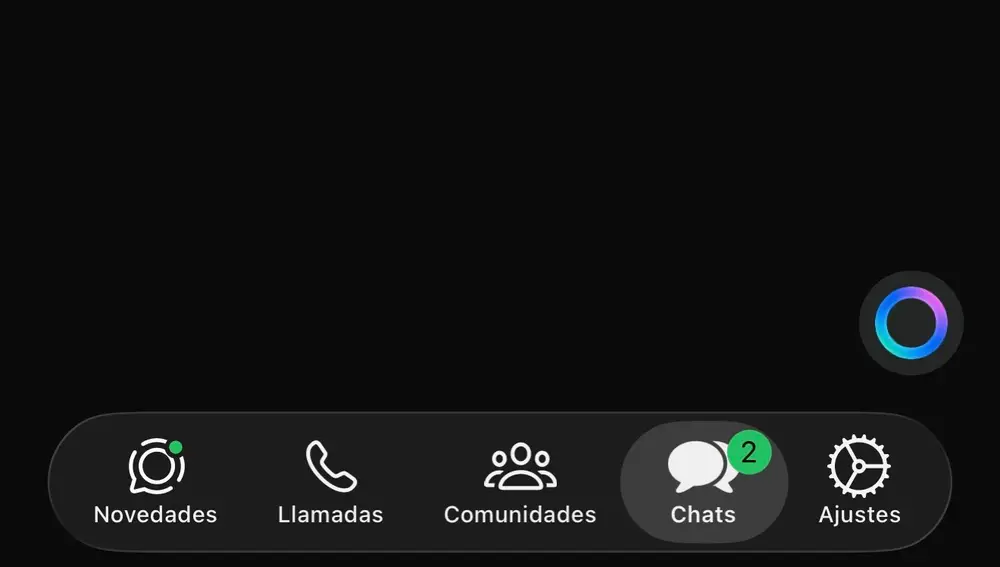
Task: Go to the Comunidades tab
Action: point(520,482)
